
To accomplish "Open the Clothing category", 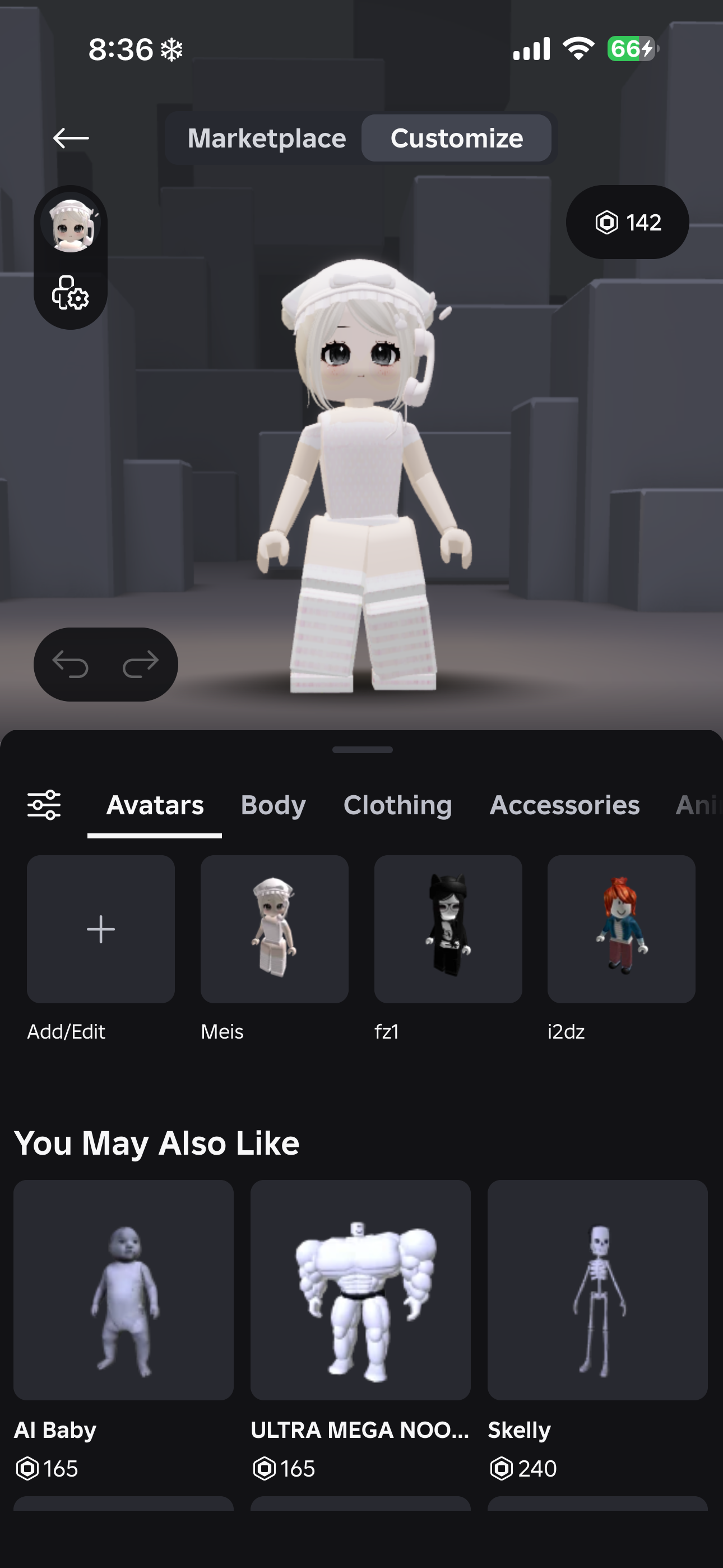I will click(397, 805).
